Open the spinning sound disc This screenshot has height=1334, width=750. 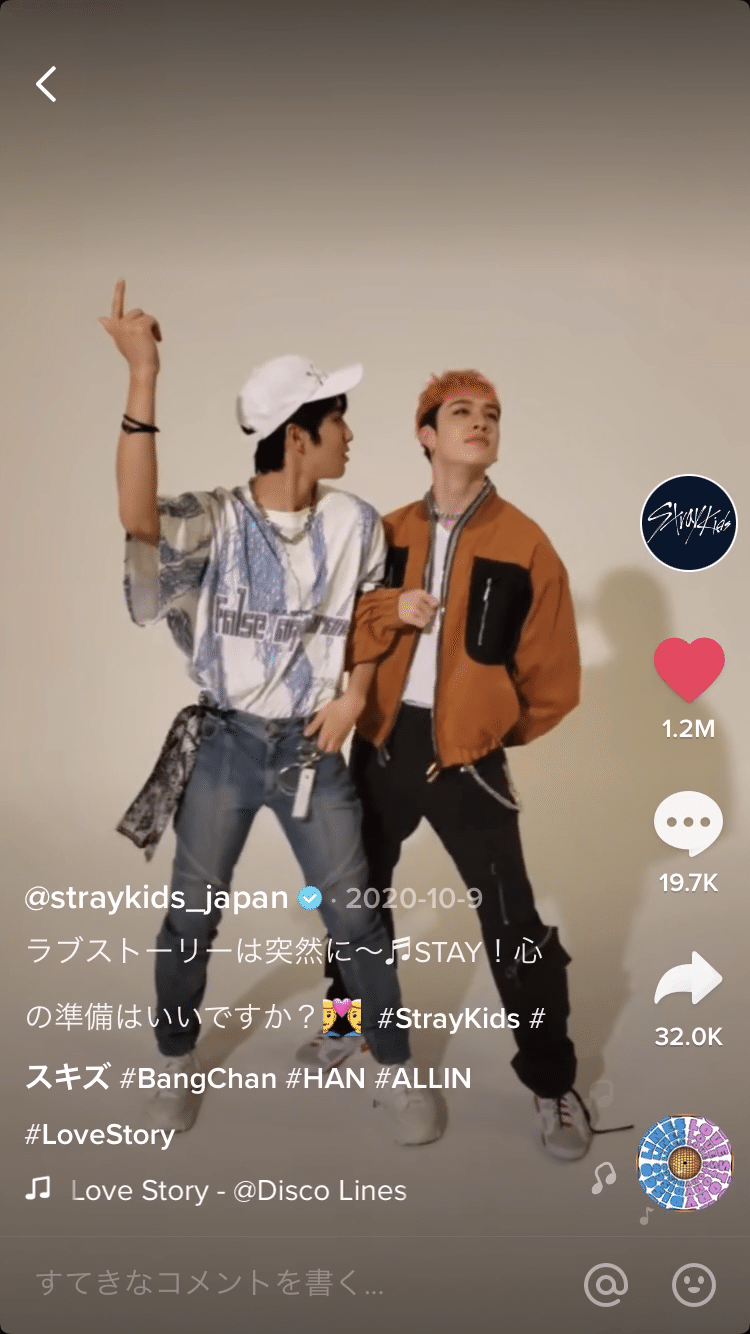(x=685, y=1162)
